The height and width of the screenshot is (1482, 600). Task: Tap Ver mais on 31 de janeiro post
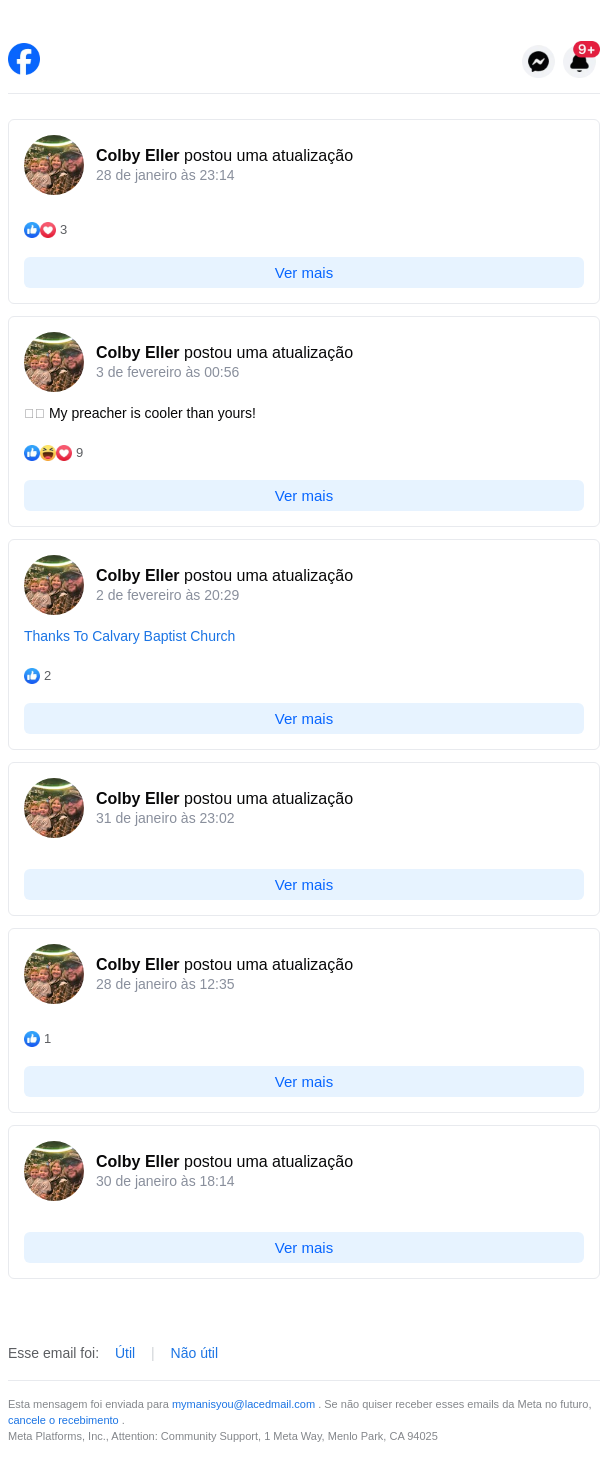point(304,884)
